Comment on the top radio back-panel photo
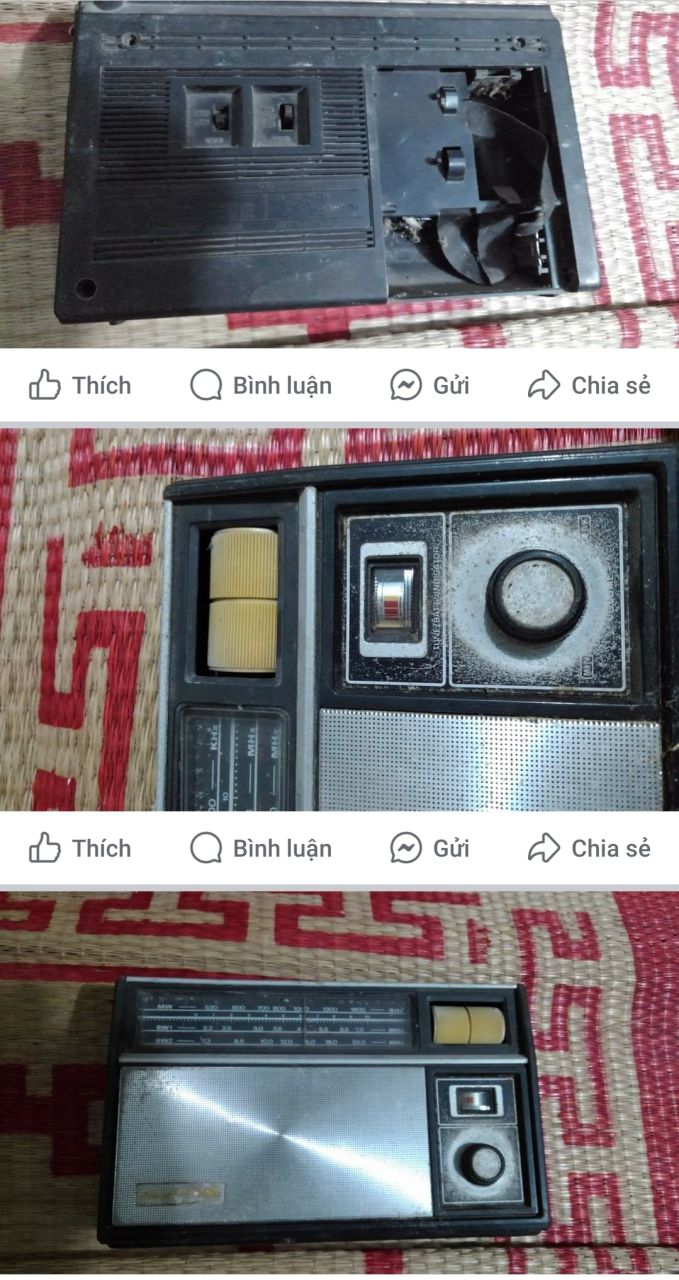Image resolution: width=679 pixels, height=1280 pixels. [x=261, y=385]
